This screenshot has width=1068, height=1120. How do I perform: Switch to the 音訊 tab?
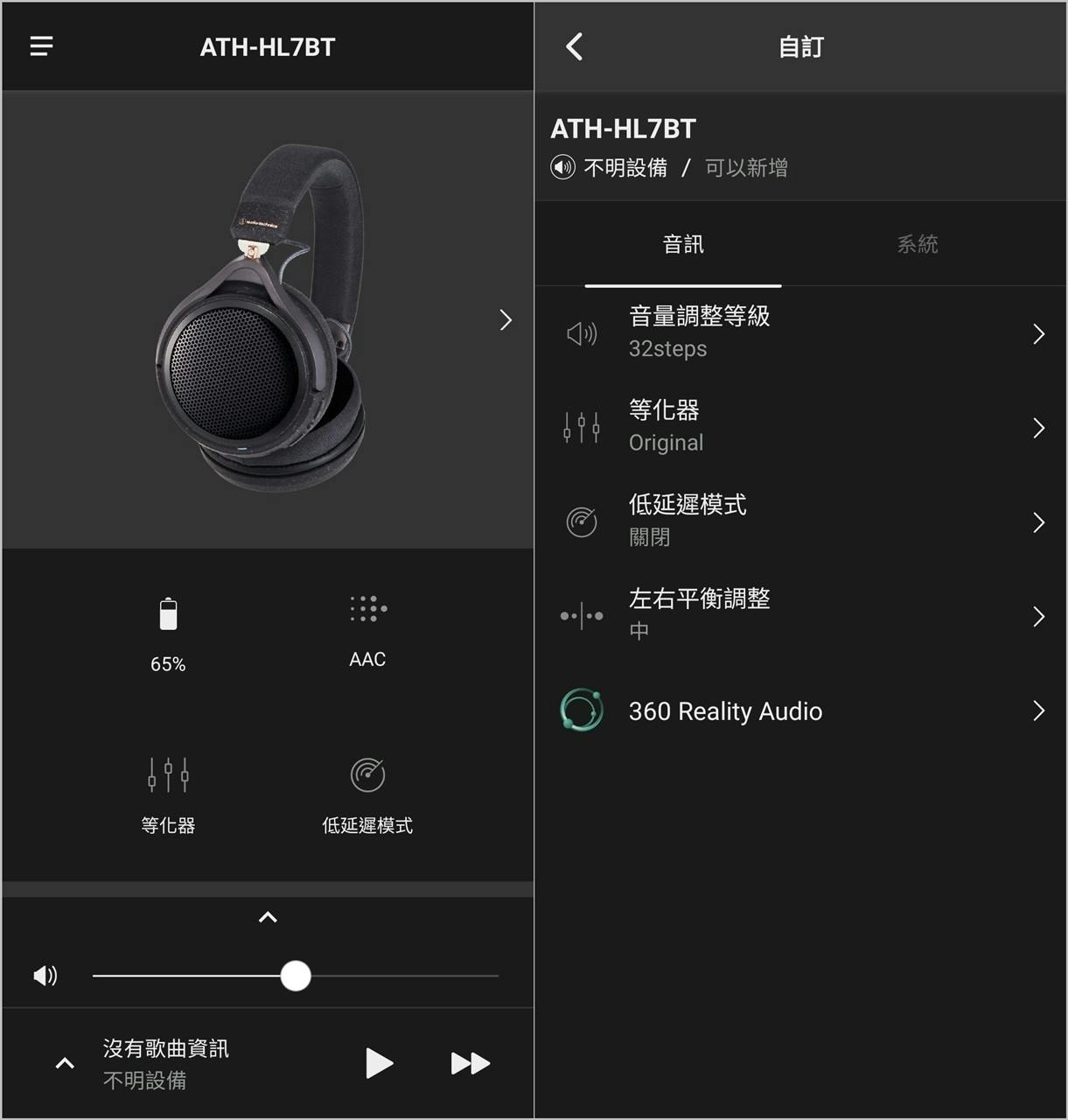[x=683, y=244]
